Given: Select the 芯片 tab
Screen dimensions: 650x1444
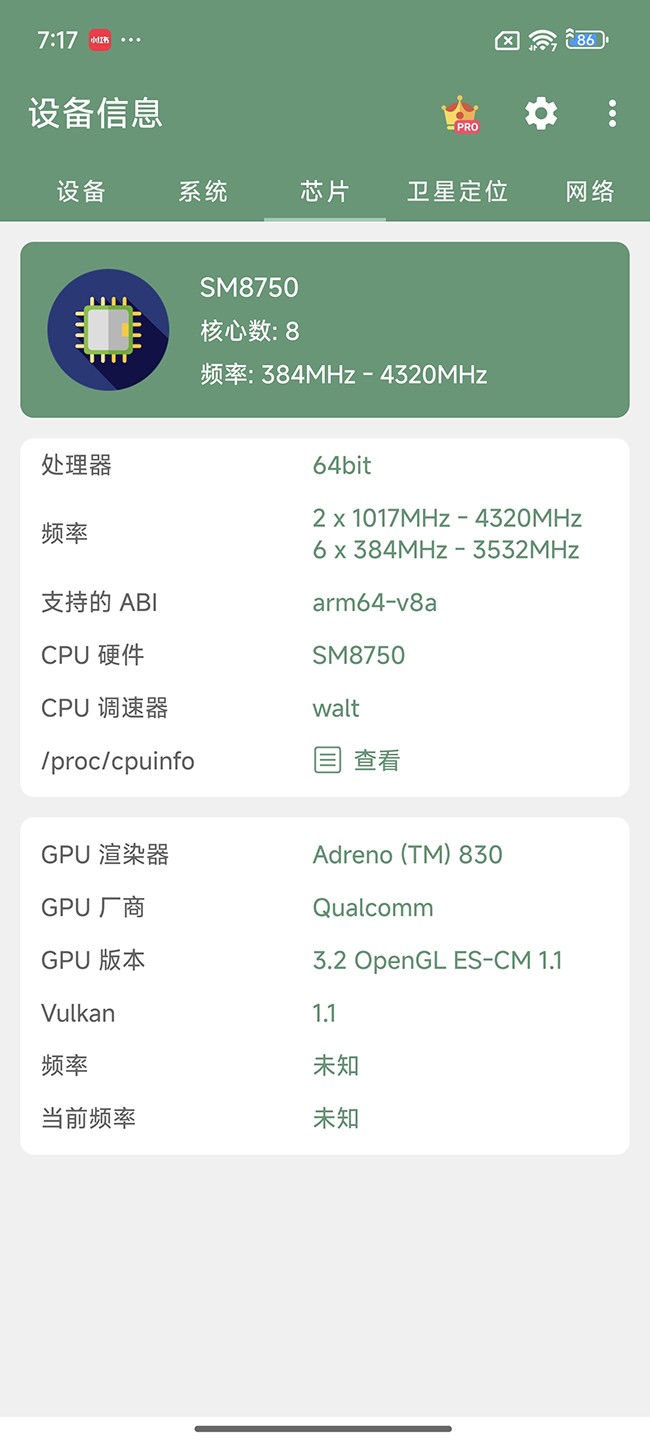Looking at the screenshot, I should (325, 191).
